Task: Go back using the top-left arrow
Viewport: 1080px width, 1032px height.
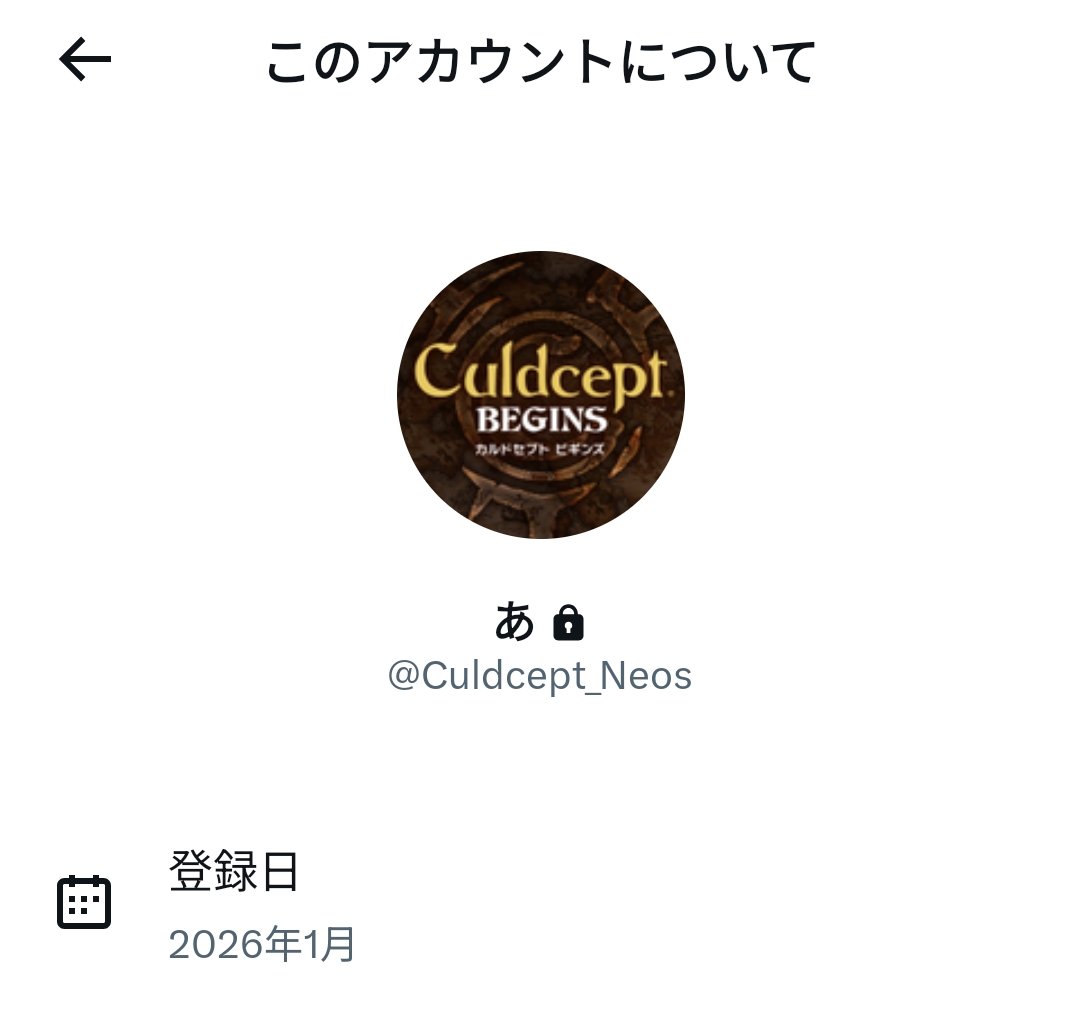Action: click(x=85, y=60)
